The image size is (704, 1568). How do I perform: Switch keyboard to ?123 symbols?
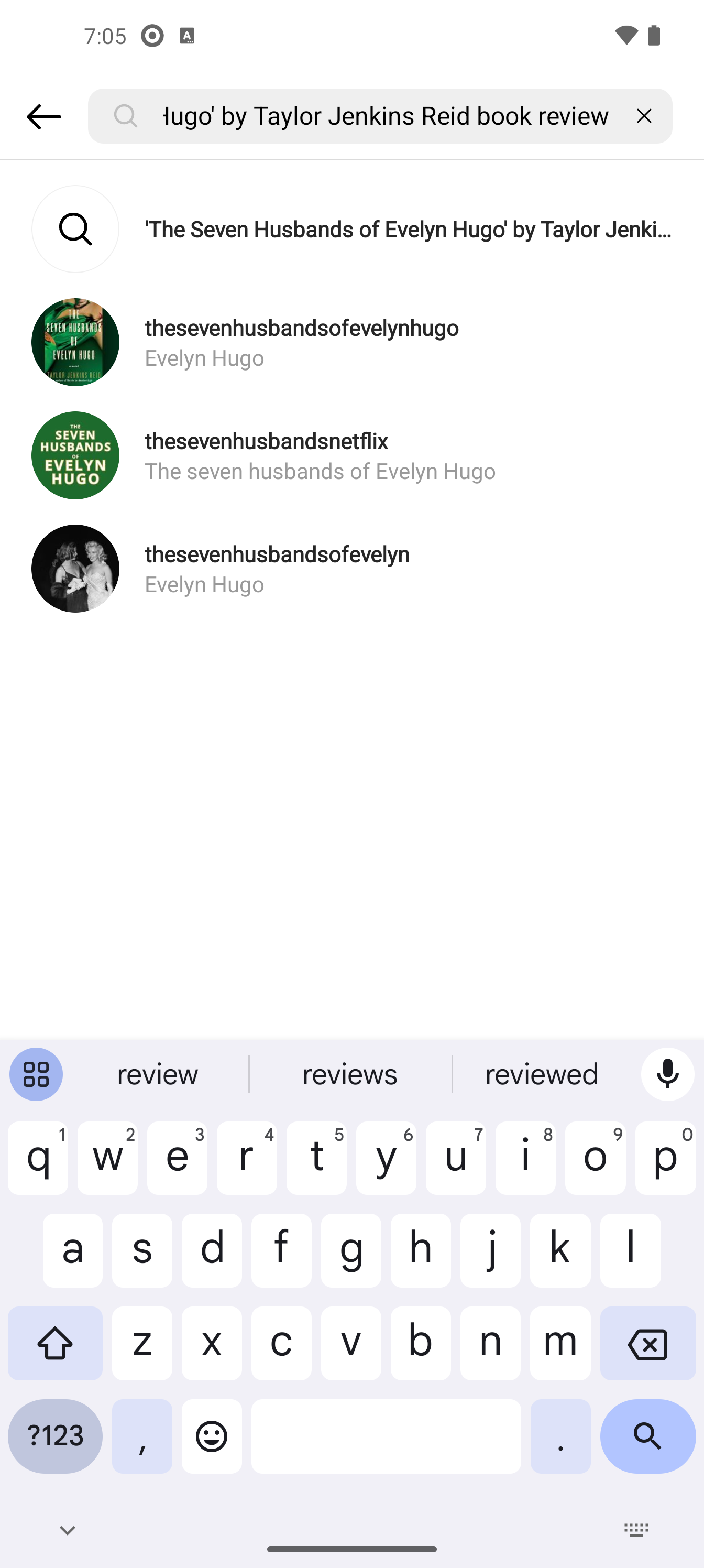pos(56,1436)
